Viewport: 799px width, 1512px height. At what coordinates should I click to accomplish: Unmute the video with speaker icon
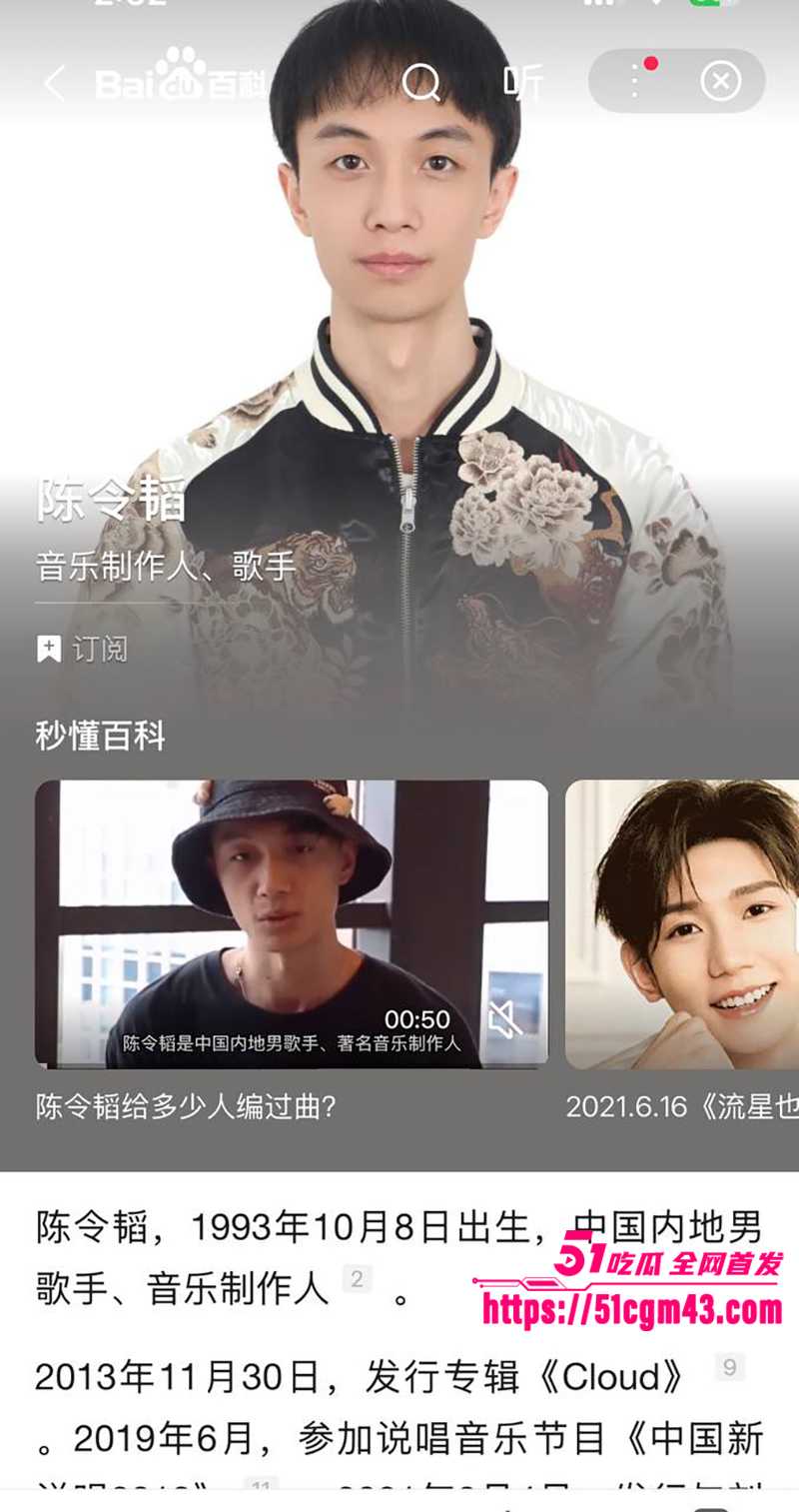click(x=504, y=1019)
